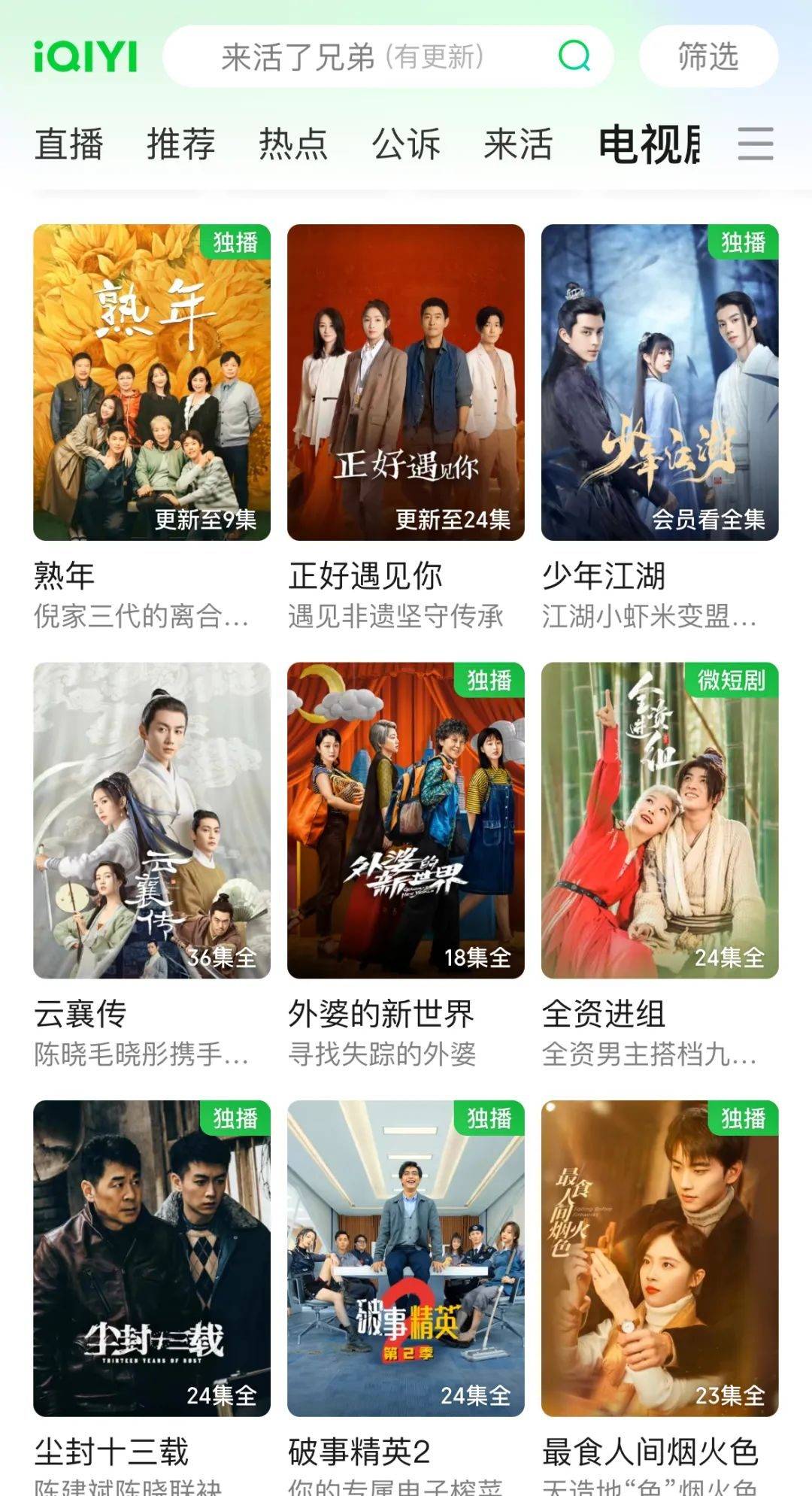The image size is (812, 1496).
Task: Tap the search box 来活了兄弟
Action: (353, 56)
